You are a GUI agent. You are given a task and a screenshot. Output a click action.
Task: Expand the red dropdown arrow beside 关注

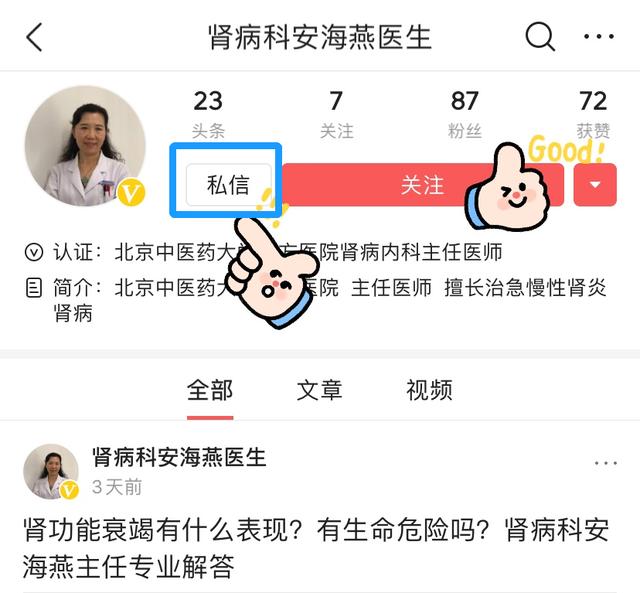click(595, 185)
